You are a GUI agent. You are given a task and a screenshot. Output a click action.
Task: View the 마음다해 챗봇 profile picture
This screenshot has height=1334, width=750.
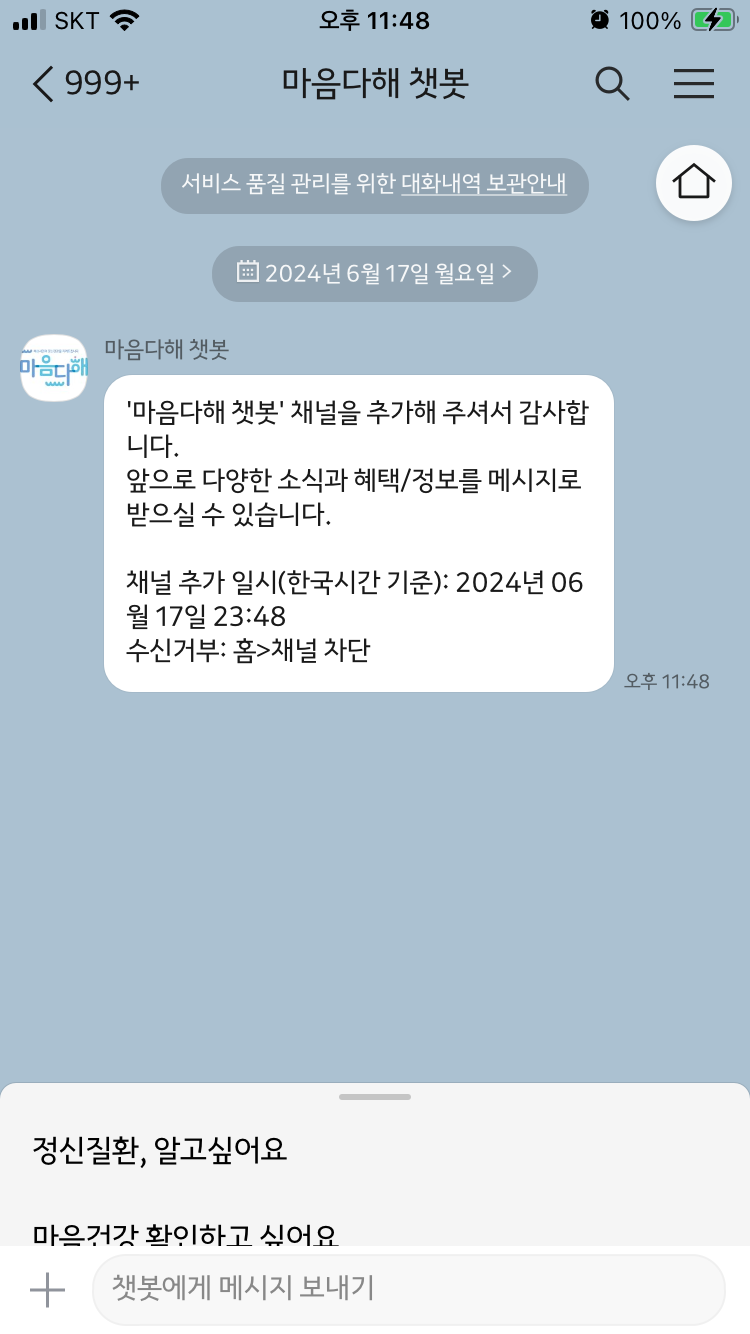click(x=54, y=368)
